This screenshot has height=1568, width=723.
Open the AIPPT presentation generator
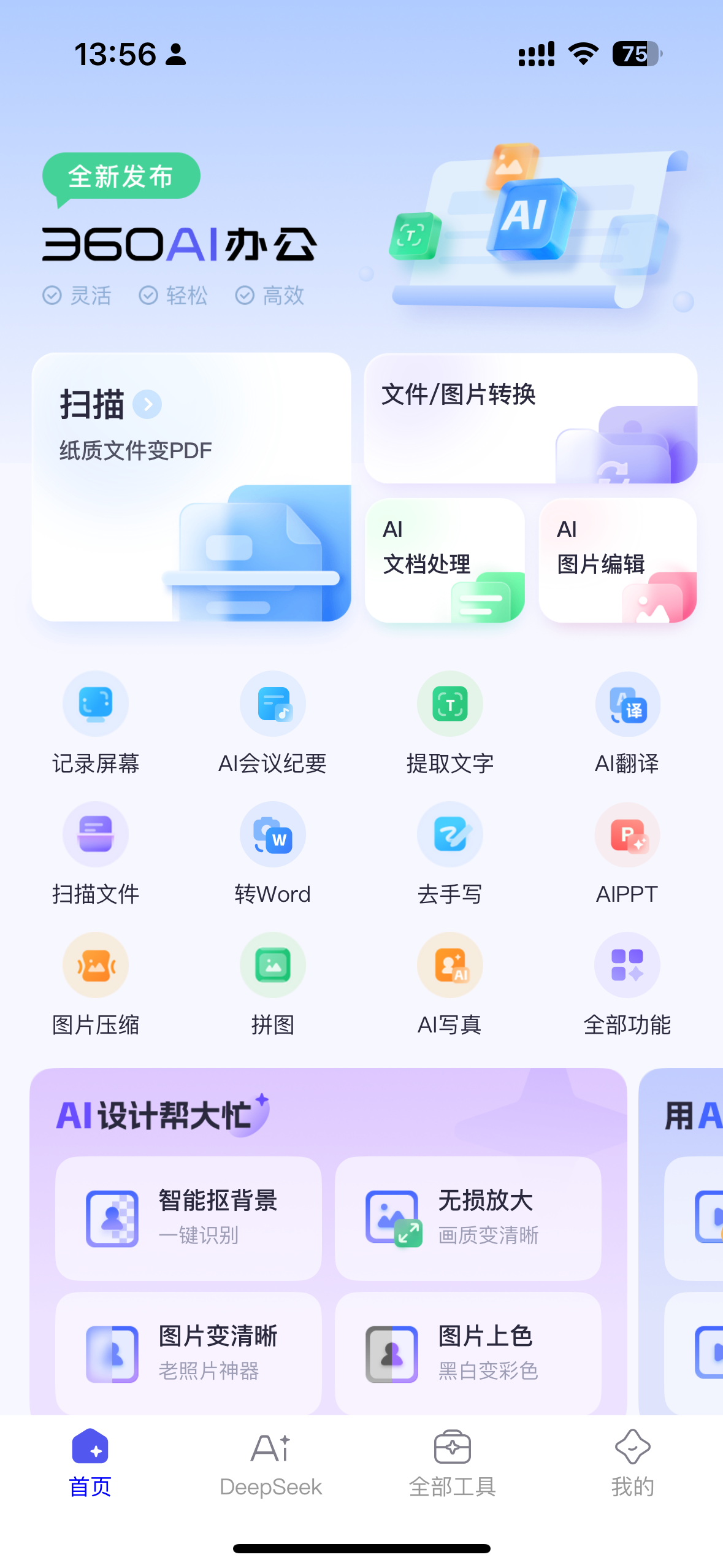[x=627, y=834]
